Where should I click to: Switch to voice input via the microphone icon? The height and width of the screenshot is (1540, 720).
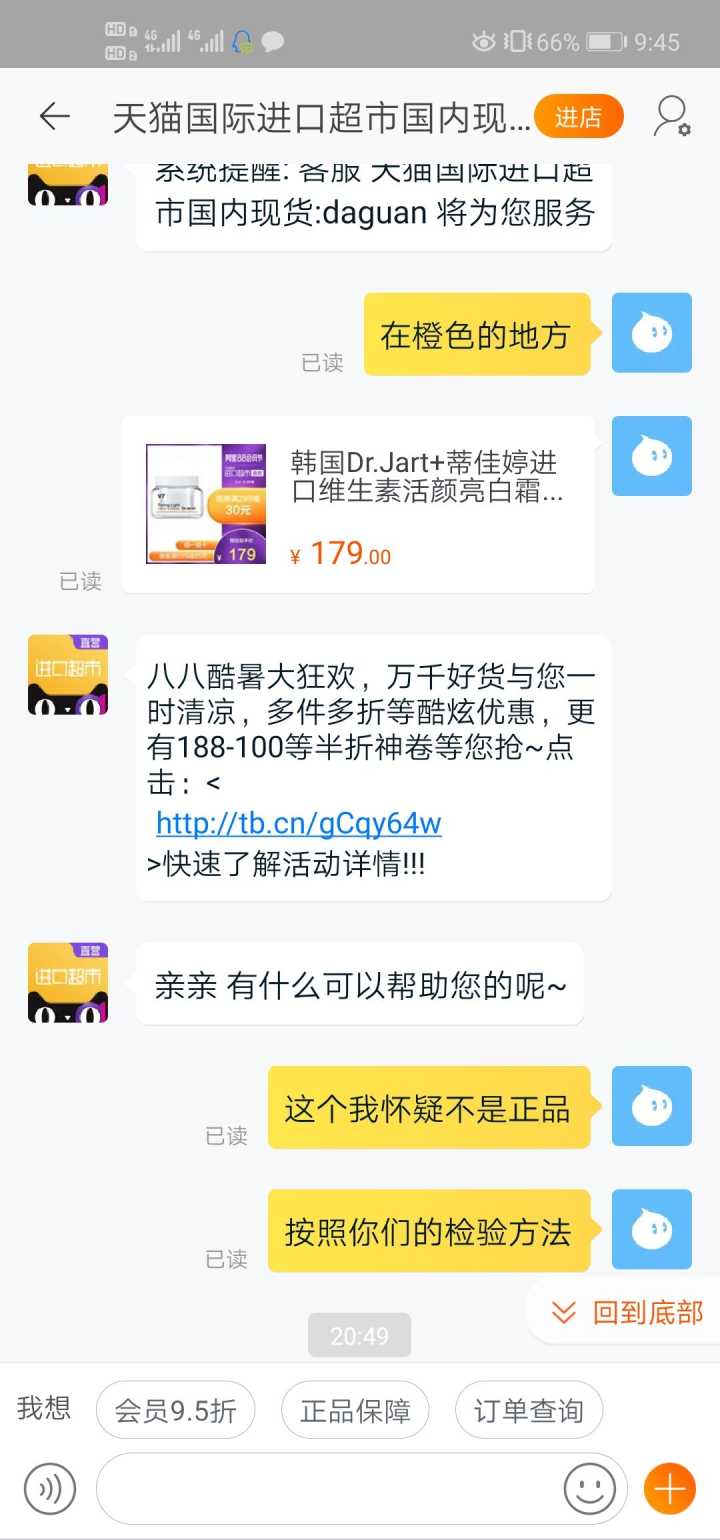49,1489
